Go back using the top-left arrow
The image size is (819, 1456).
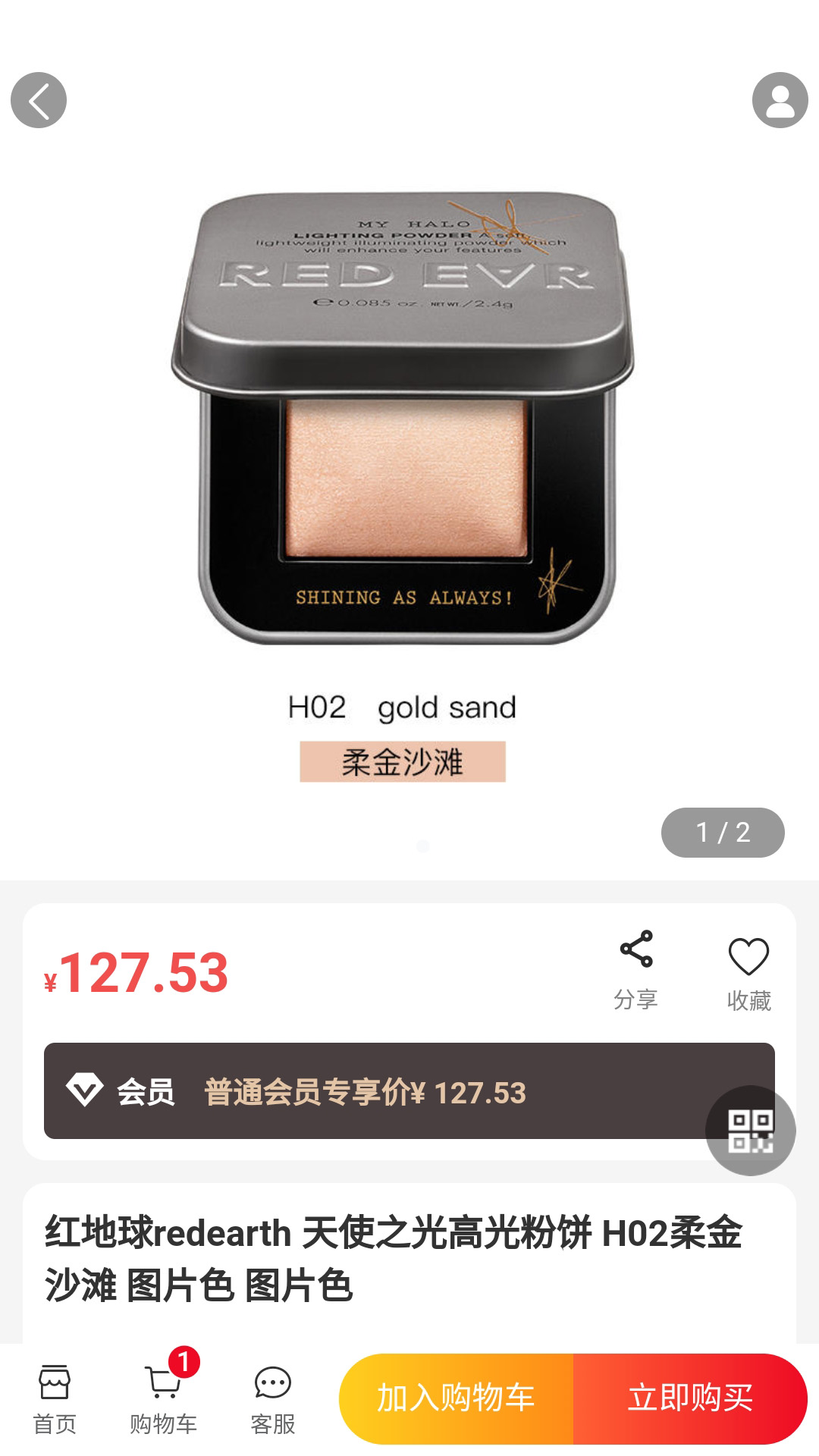pos(39,100)
